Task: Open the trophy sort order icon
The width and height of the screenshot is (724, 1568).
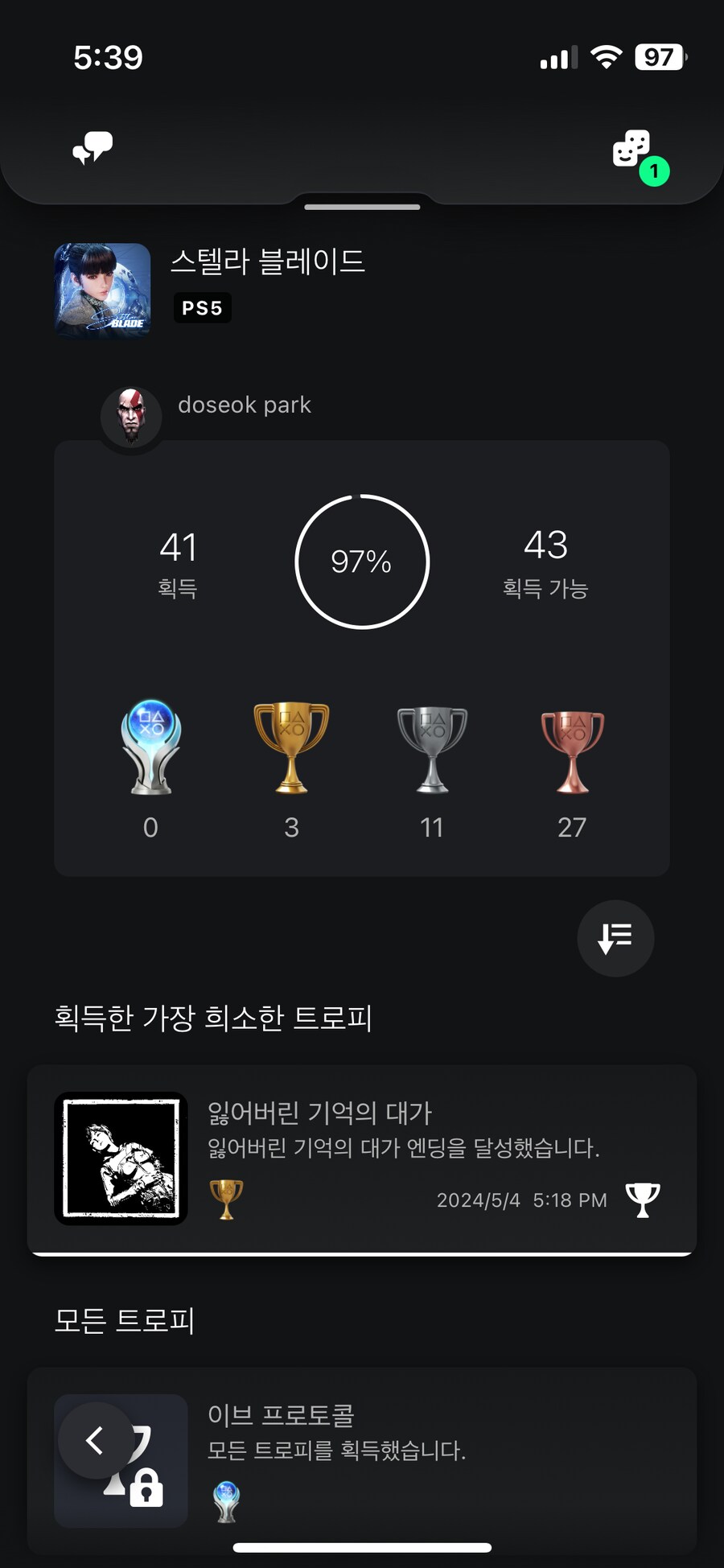Action: [x=615, y=938]
